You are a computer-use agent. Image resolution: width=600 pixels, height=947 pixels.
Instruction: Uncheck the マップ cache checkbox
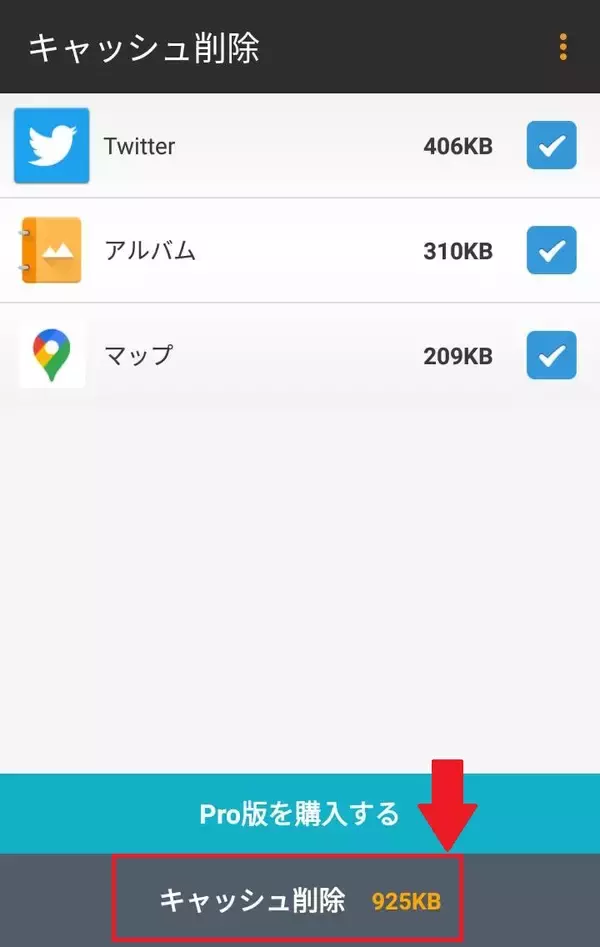tap(551, 355)
